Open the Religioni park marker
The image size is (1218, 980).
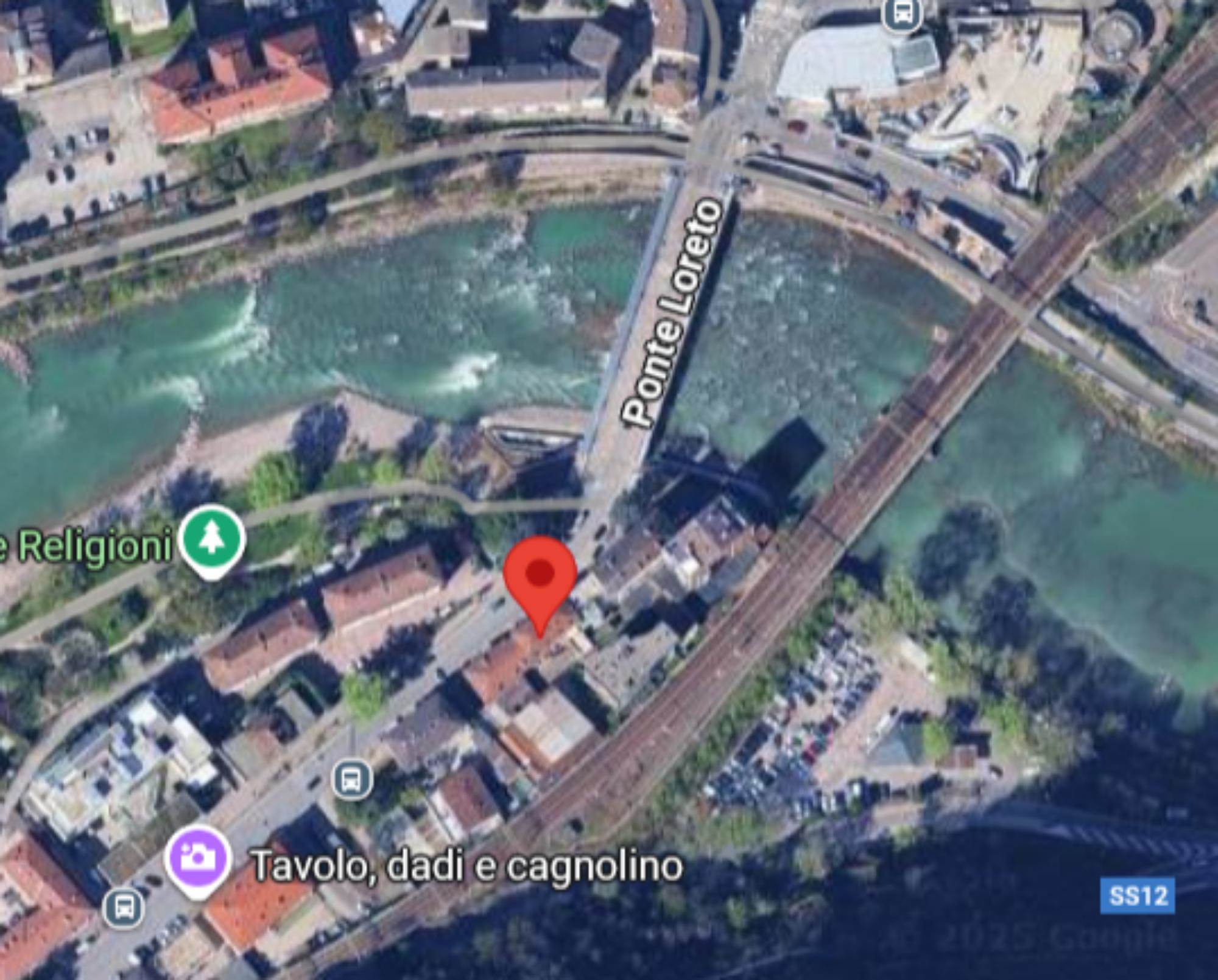(x=212, y=539)
